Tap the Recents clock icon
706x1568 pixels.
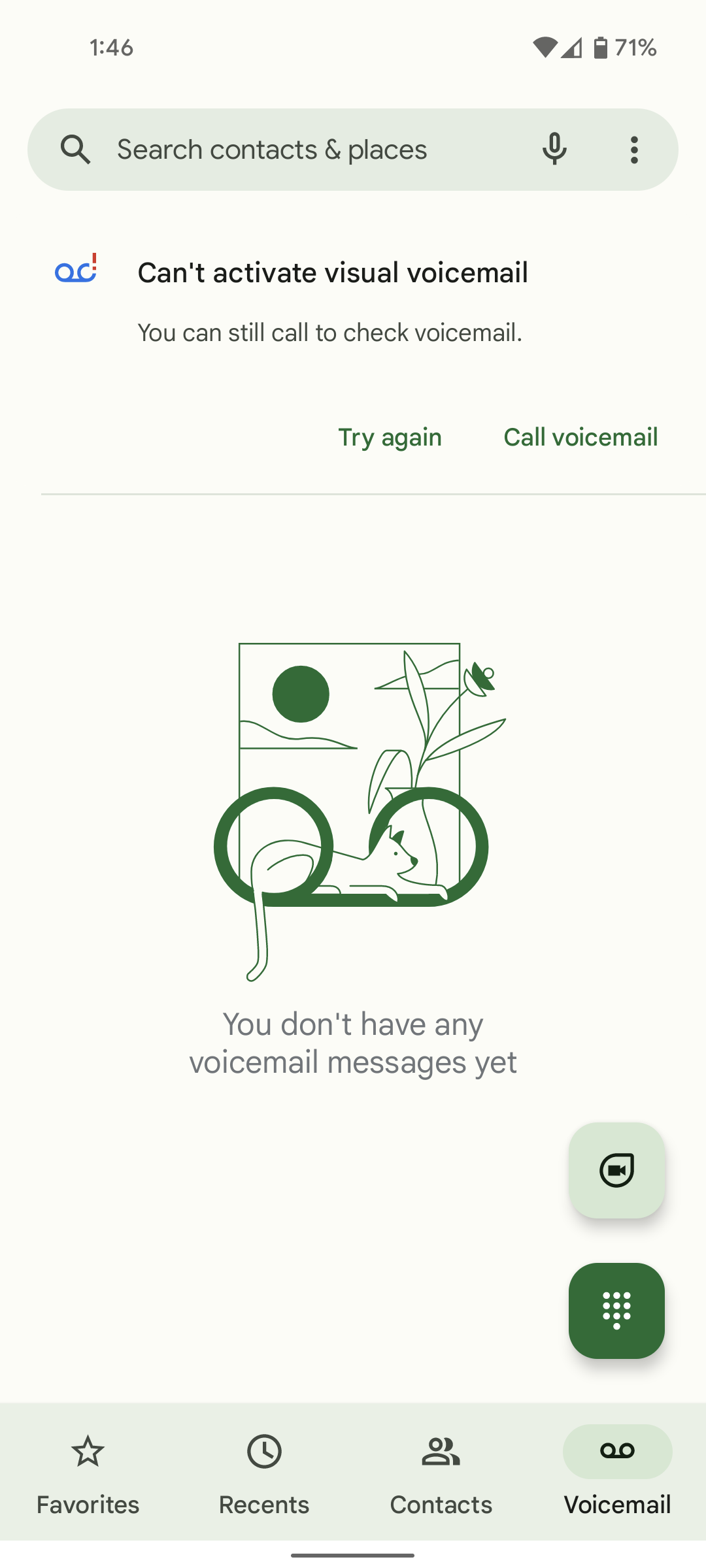coord(264,1452)
